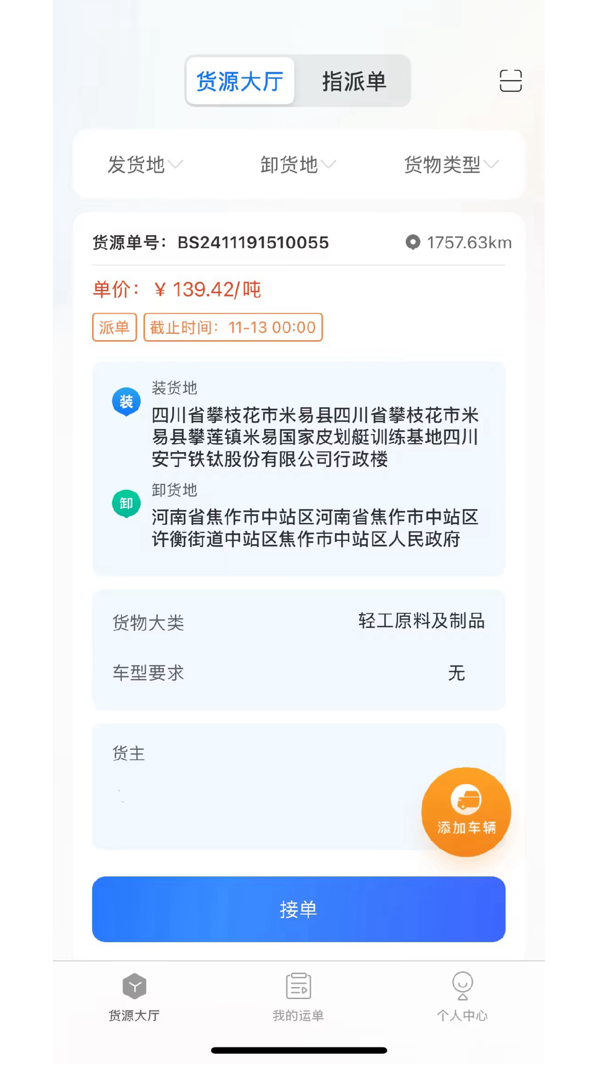Screen dimensions: 600x1067
Task: Tap the blue 接单 button
Action: point(298,909)
